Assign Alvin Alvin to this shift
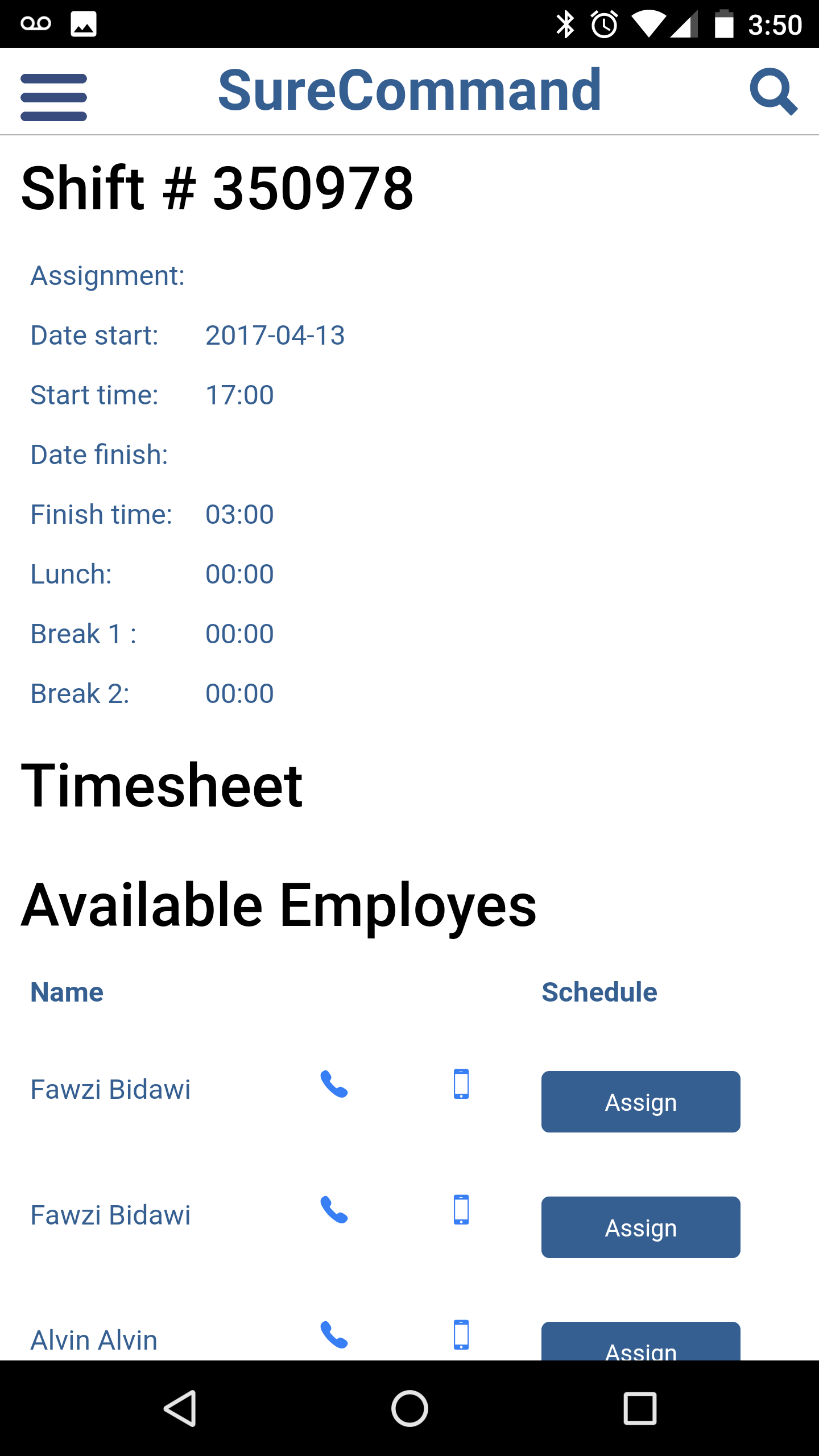 (x=640, y=1341)
